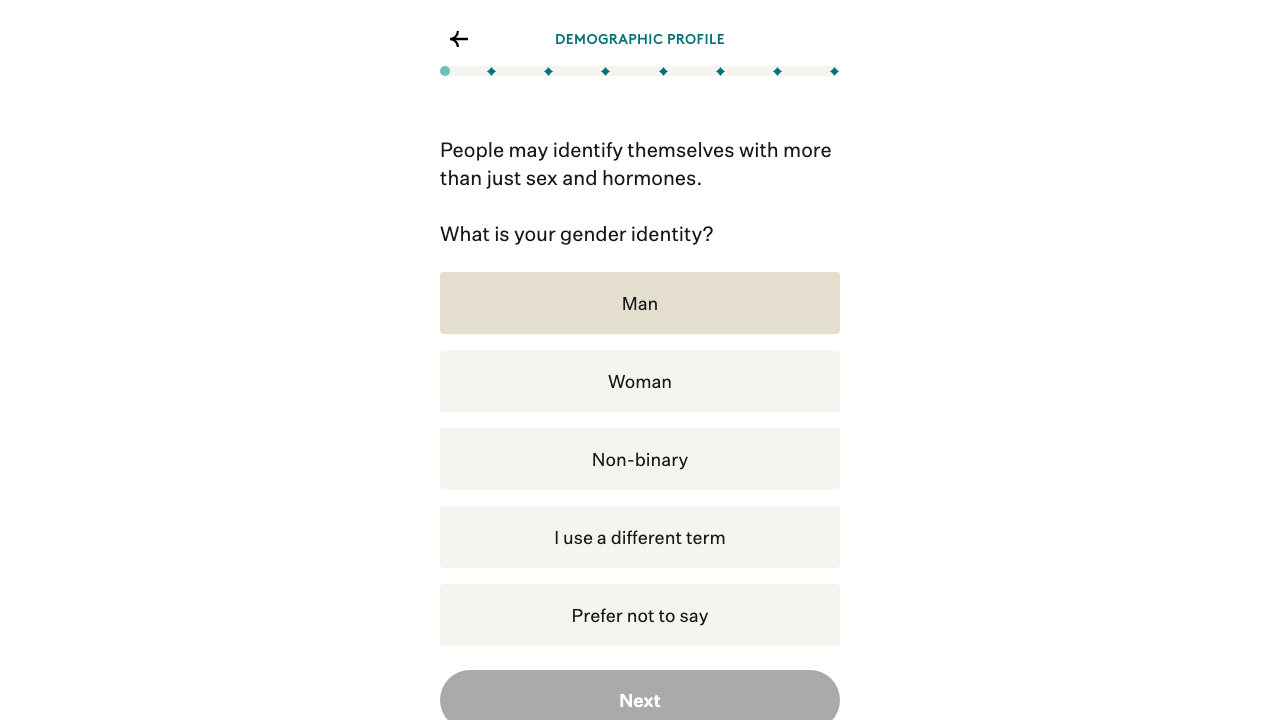1280x720 pixels.
Task: Pick Non-binary as gender identity
Action: 640,459
